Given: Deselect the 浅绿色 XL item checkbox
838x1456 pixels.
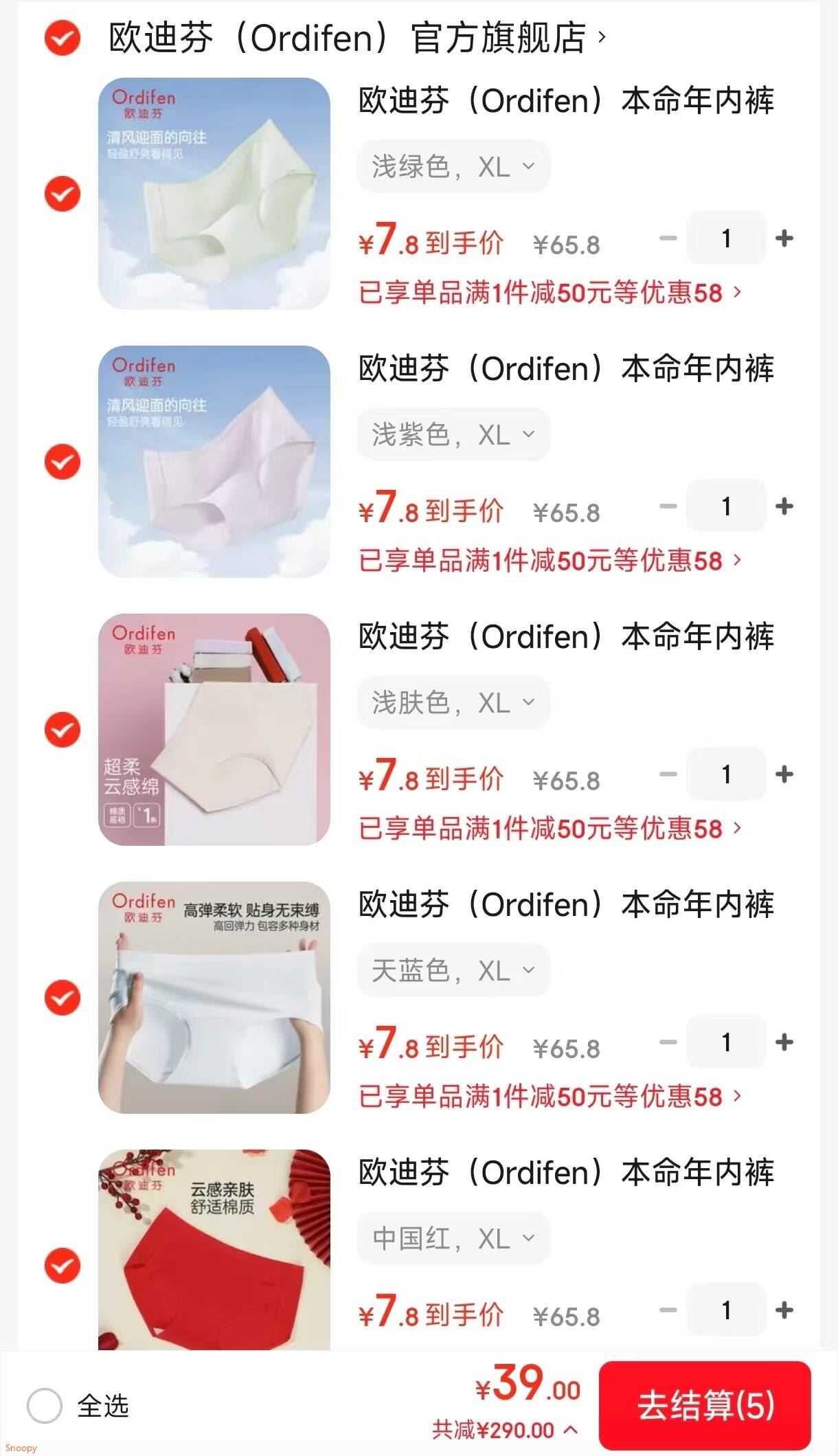Looking at the screenshot, I should pos(63,194).
